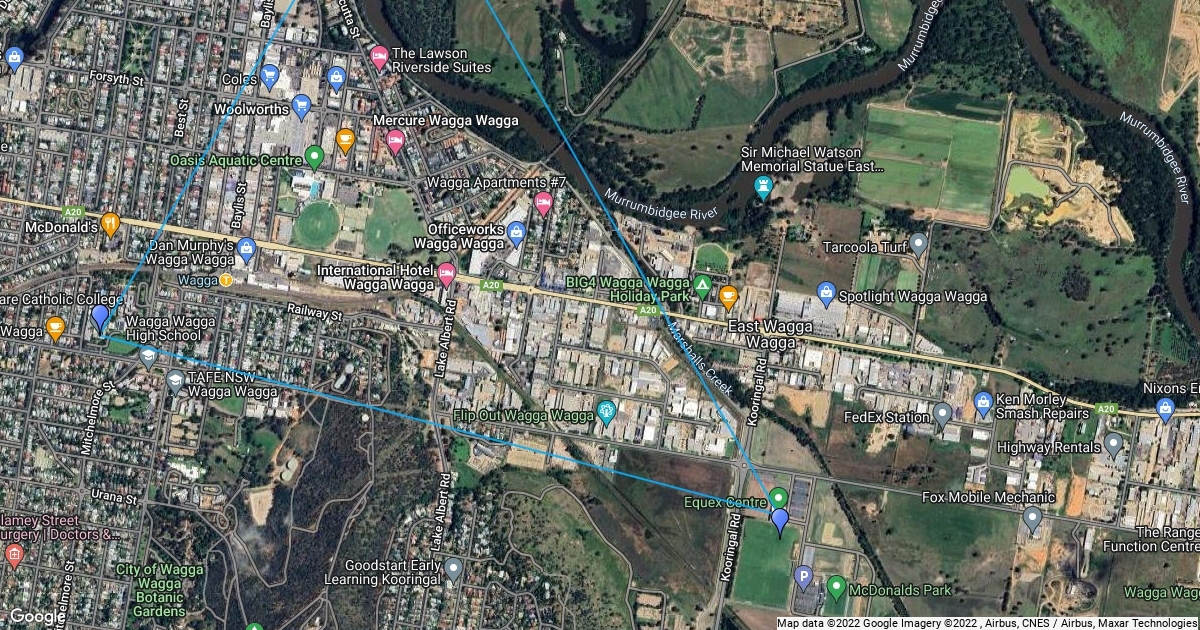The image size is (1200, 630).
Task: Open Flip Out Wagga Wagga marker
Action: (606, 410)
